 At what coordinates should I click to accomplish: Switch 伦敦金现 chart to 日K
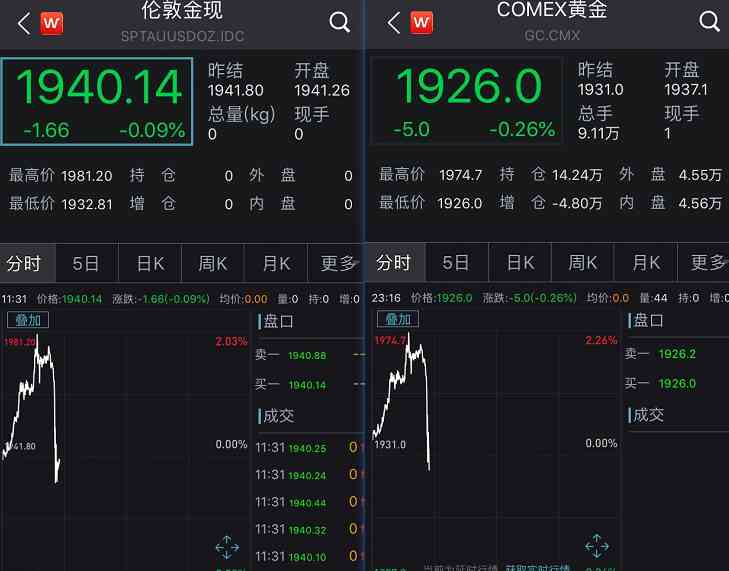pyautogui.click(x=150, y=264)
